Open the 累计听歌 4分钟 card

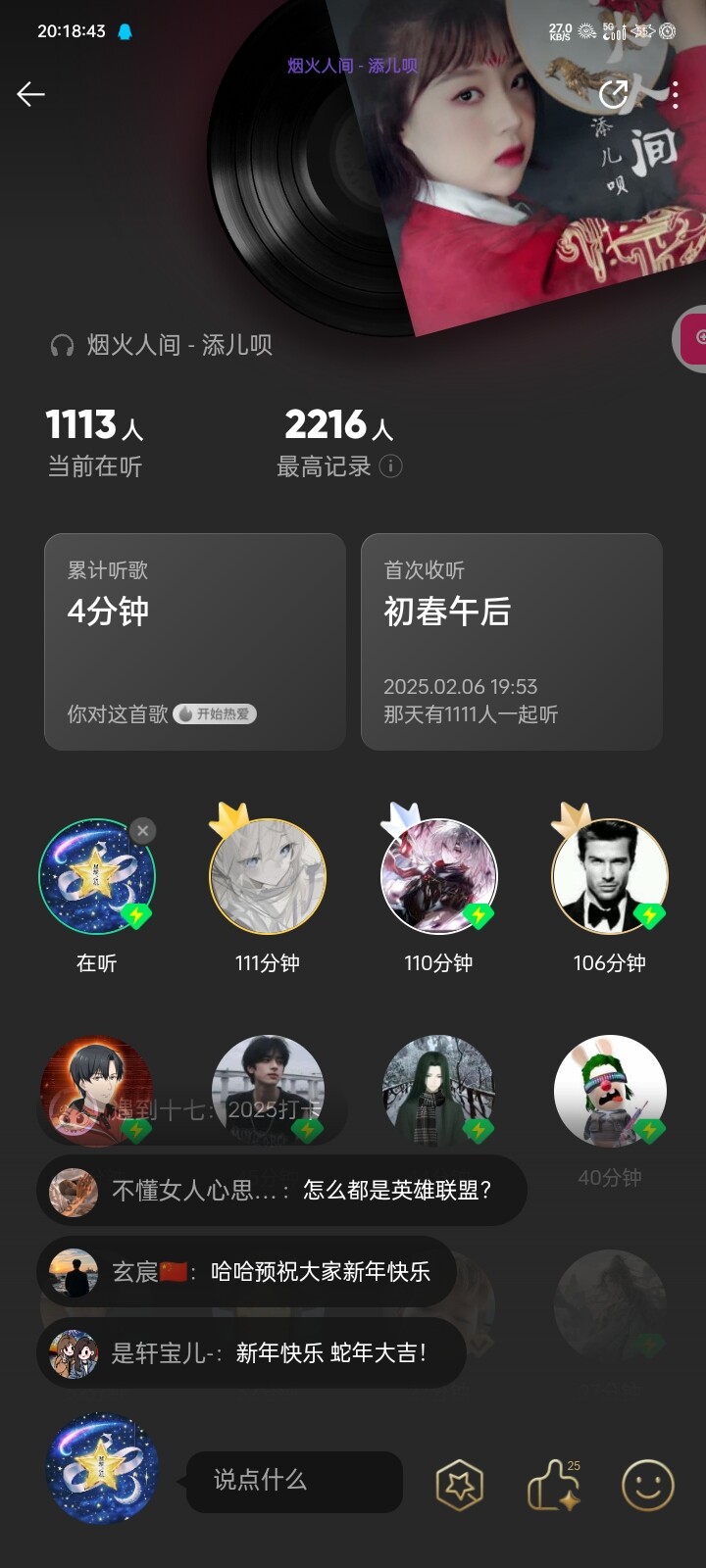click(195, 642)
